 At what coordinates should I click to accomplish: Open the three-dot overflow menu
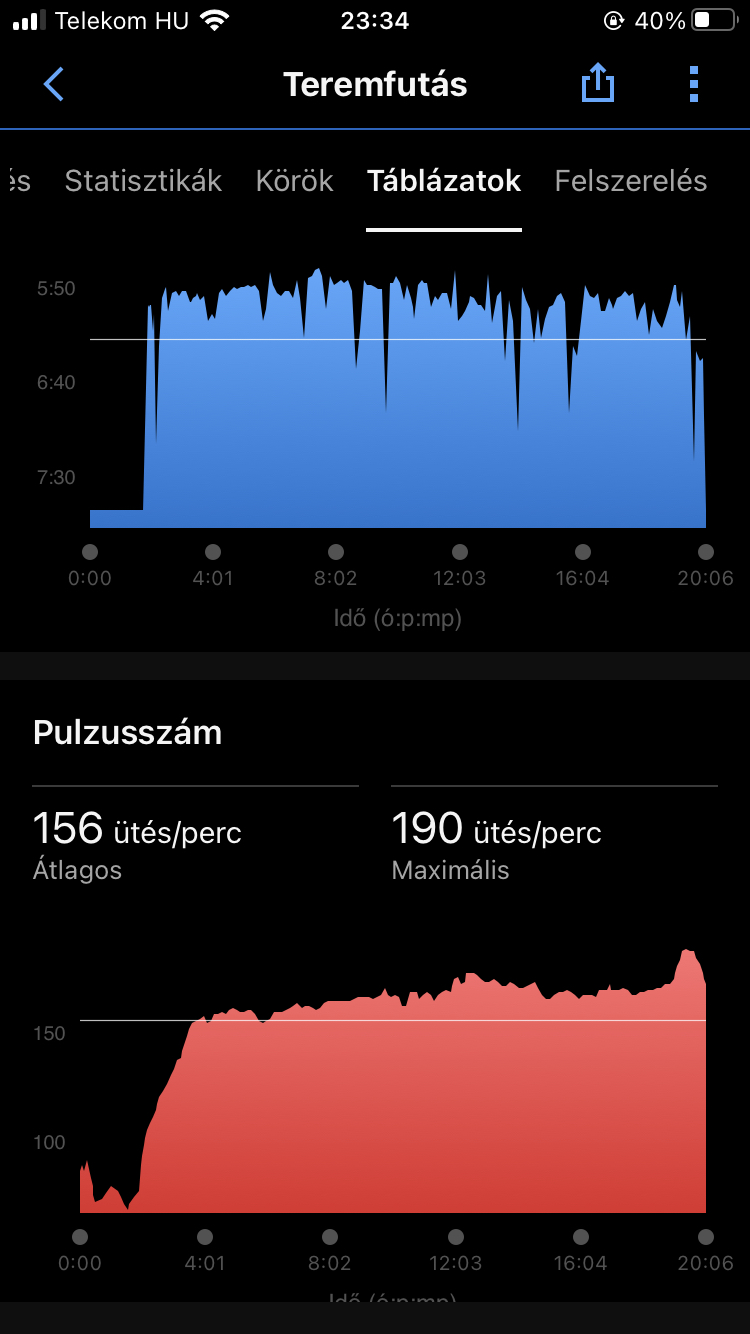click(x=694, y=84)
